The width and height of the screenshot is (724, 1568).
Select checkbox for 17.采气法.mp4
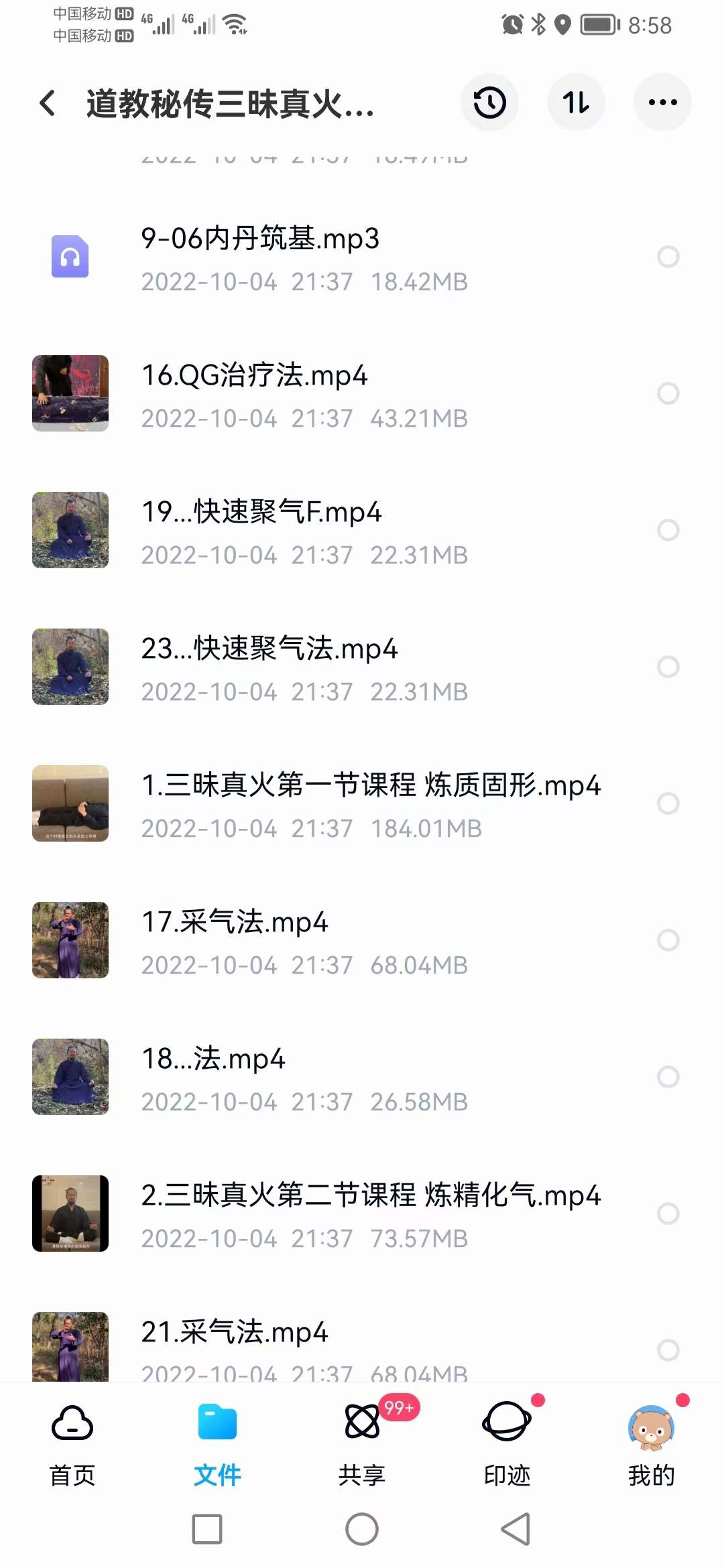coord(666,941)
